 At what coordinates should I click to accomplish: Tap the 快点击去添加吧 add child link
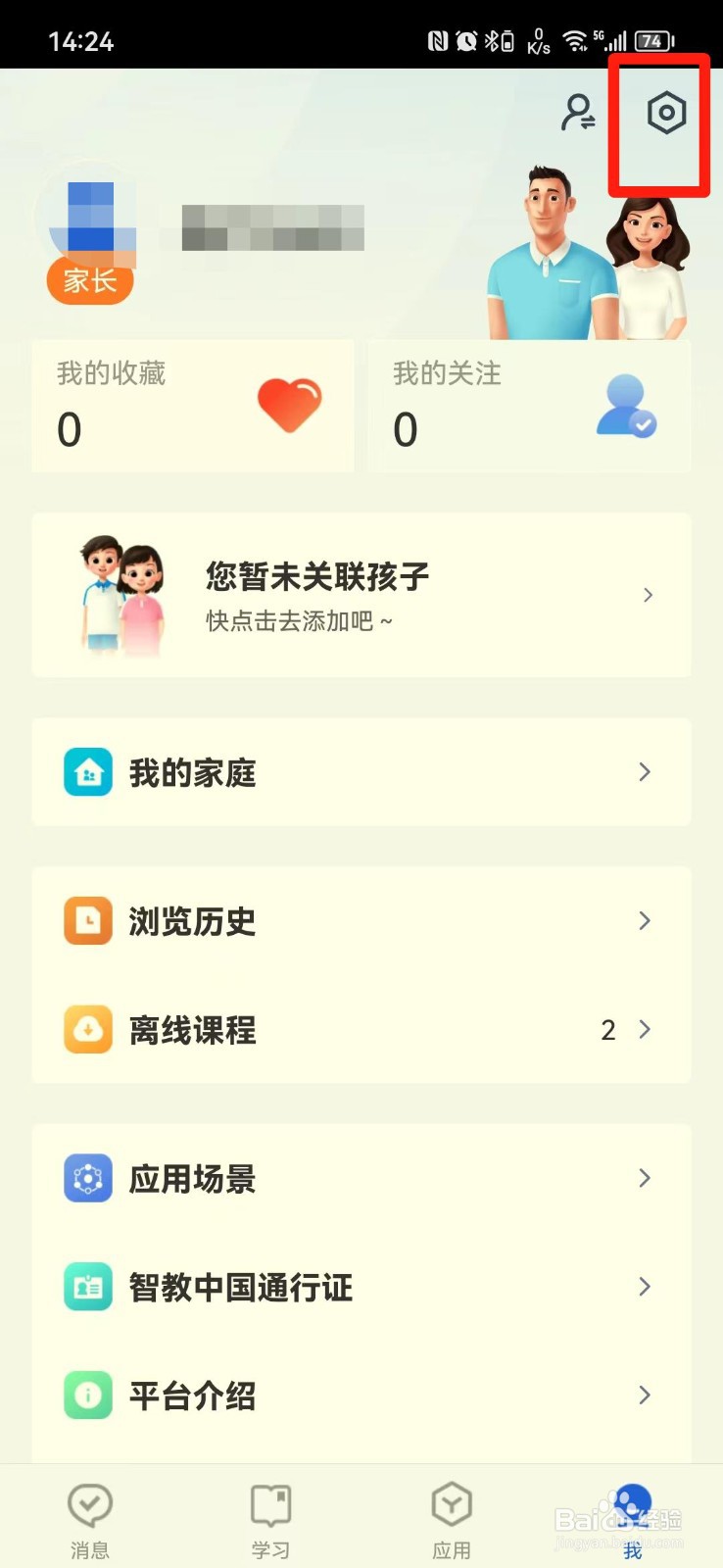click(292, 621)
